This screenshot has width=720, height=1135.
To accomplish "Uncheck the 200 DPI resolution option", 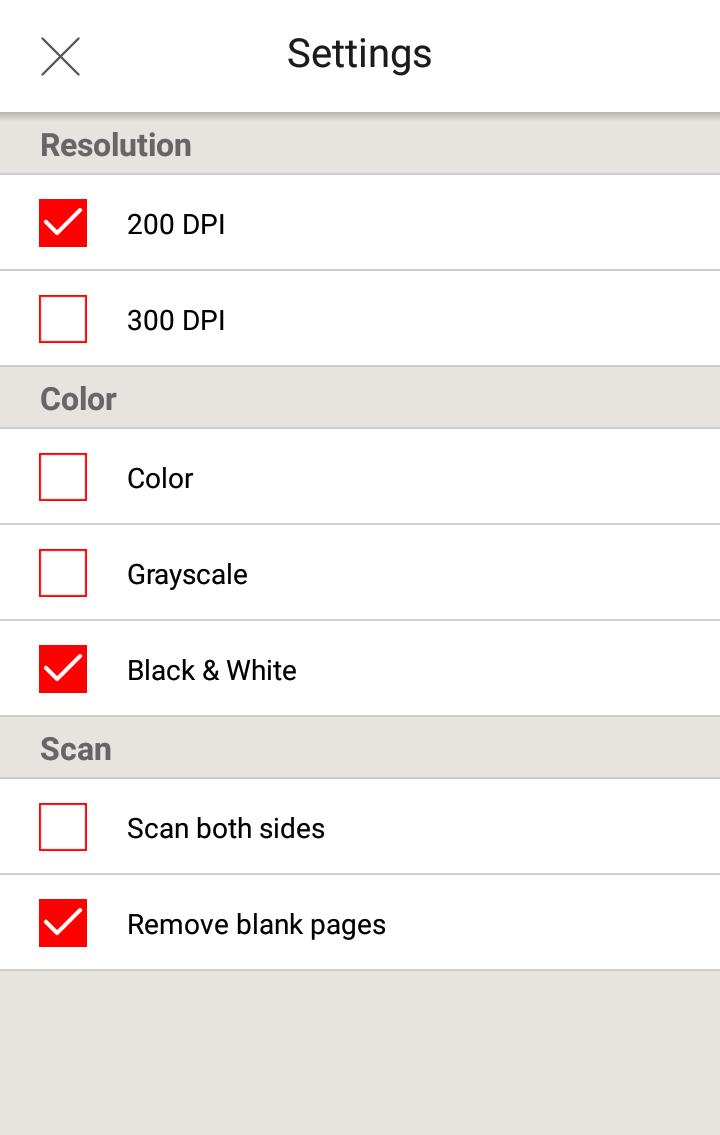I will [x=63, y=223].
